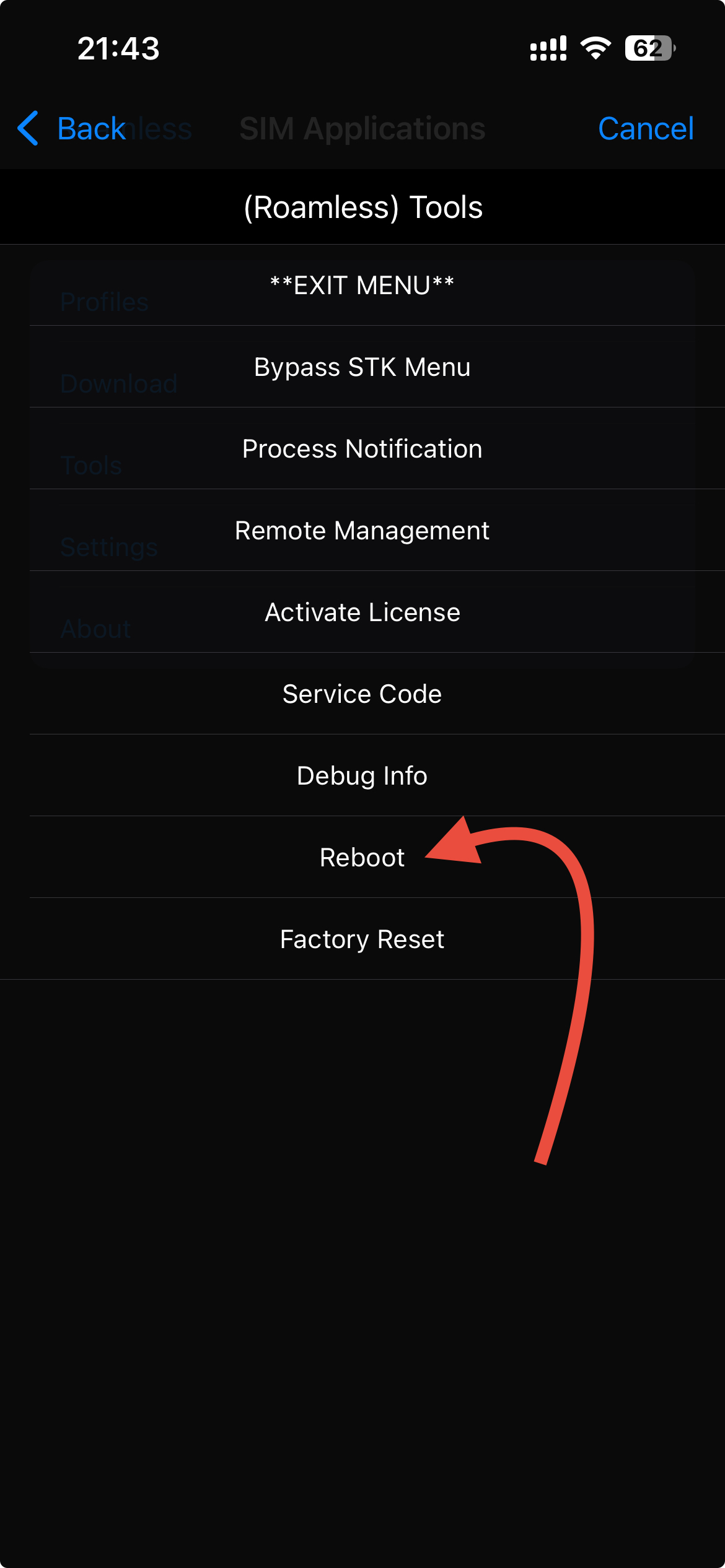Choose Factory Reset
The height and width of the screenshot is (1568, 725).
click(x=362, y=939)
